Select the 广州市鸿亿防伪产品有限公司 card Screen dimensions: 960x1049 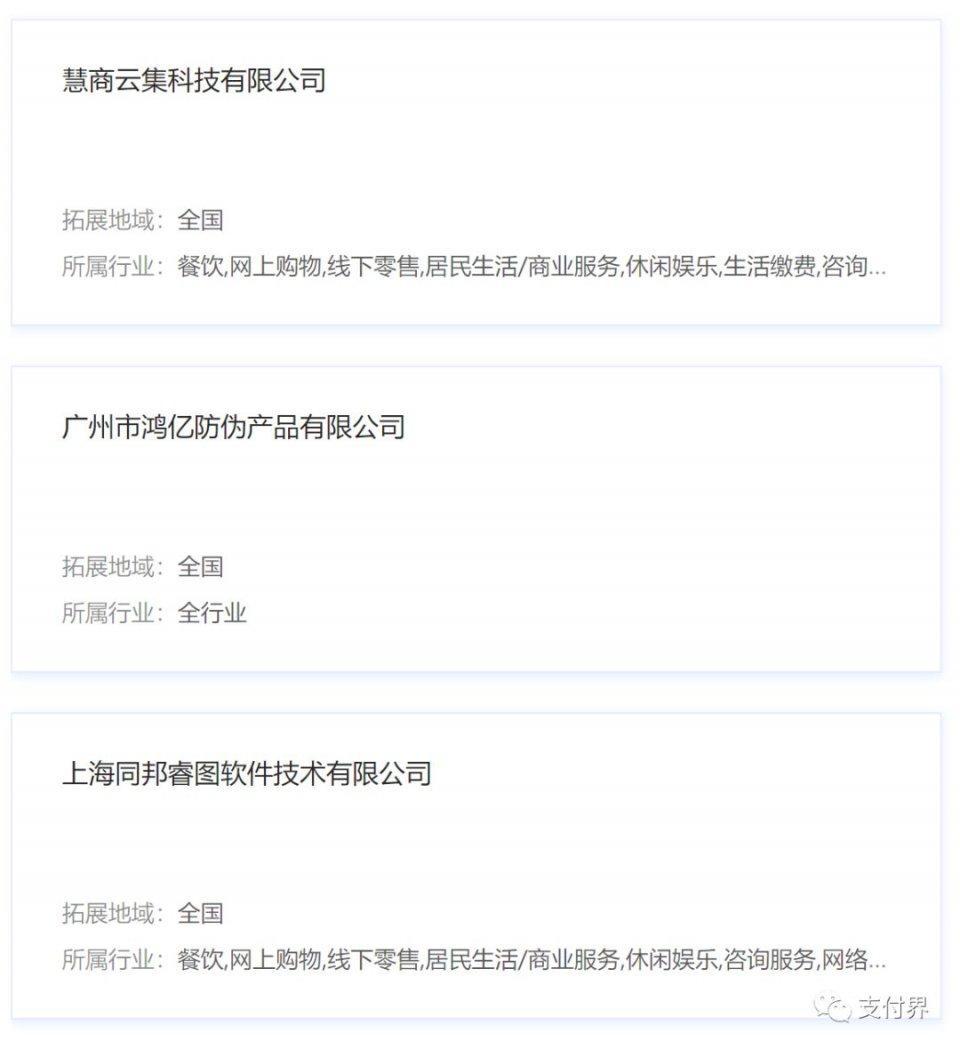click(476, 519)
